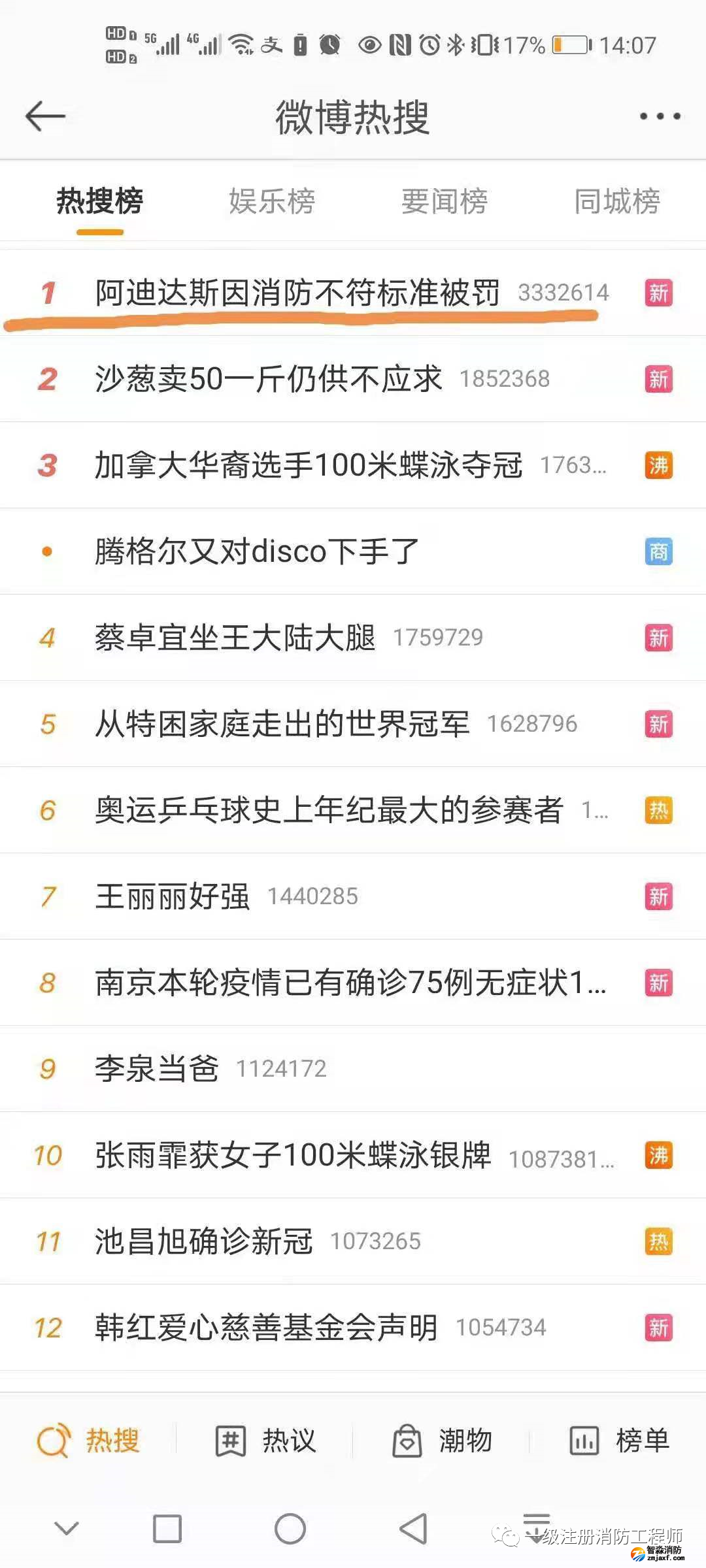
Task: Open topic 王丽丽好强
Action: tap(173, 896)
